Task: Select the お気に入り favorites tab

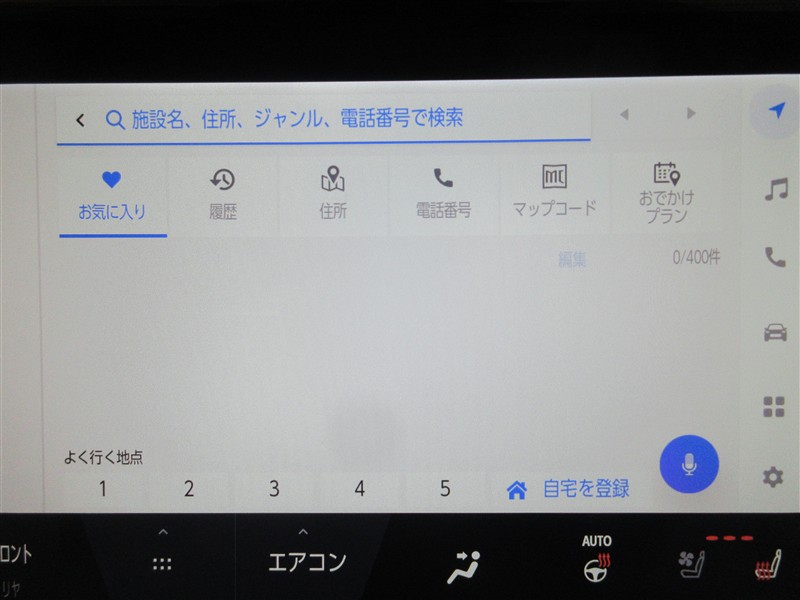Action: (x=112, y=194)
